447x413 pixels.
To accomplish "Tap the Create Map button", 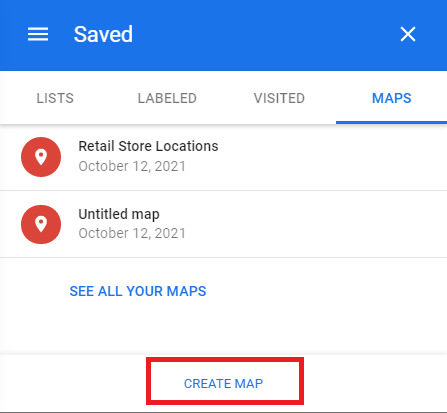I will pos(224,383).
